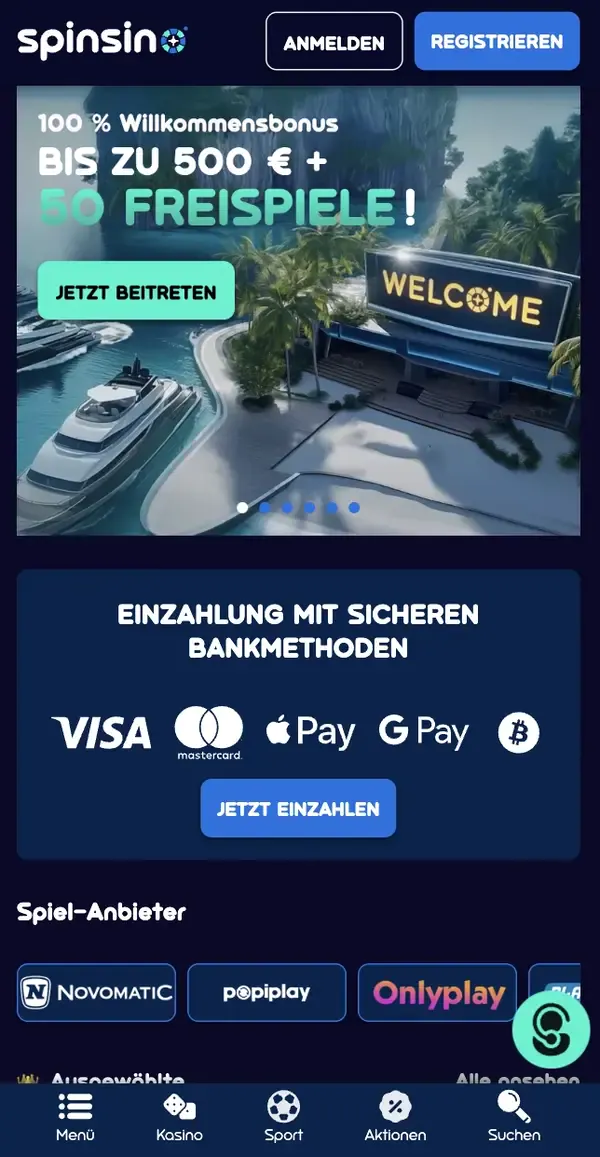This screenshot has height=1157, width=600.
Task: Select Jetzt Einzahlen to deposit
Action: tap(298, 809)
